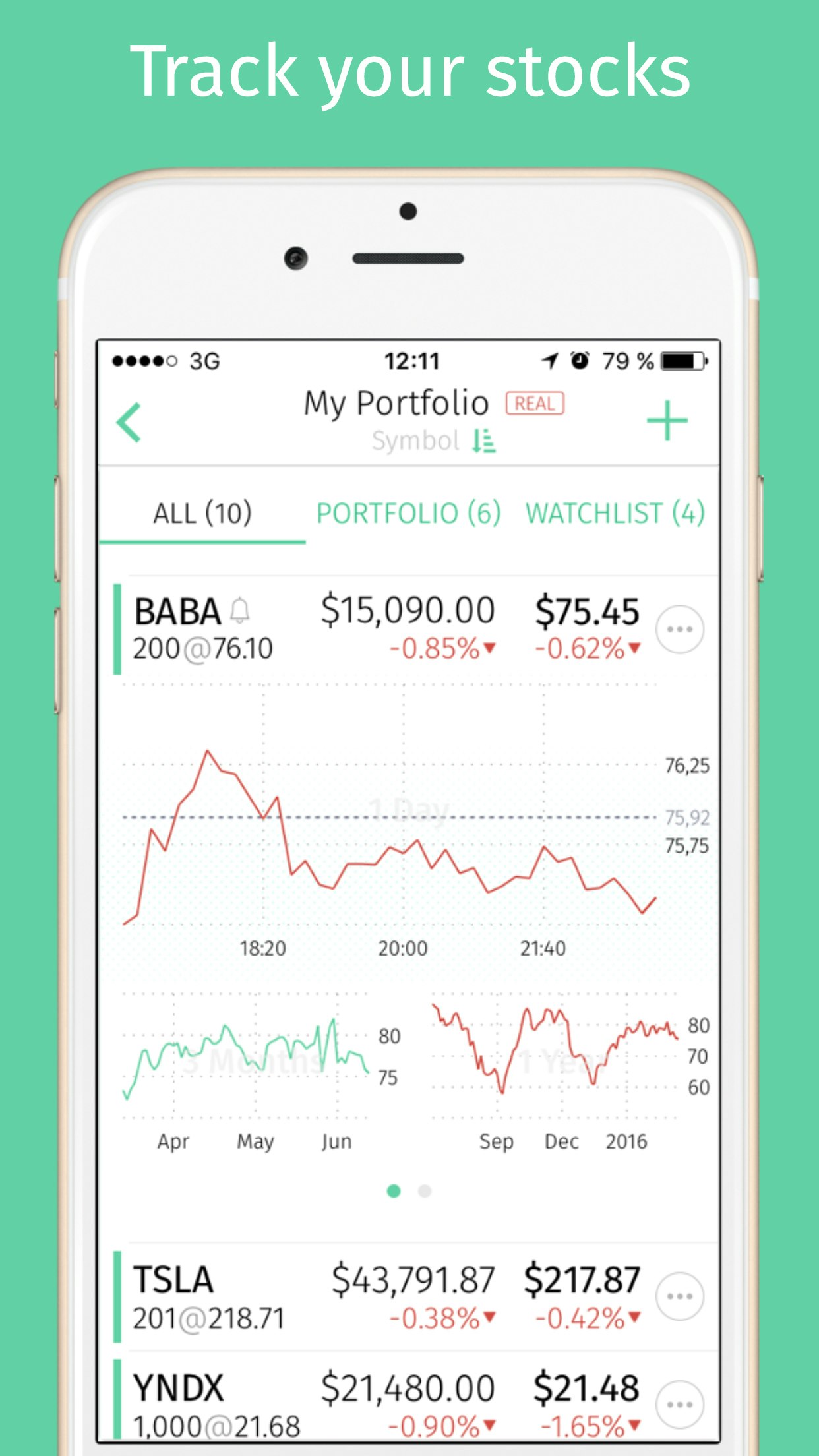This screenshot has width=819, height=1456.
Task: Switch to the PORTFOLIO (6) tab
Action: pos(408,512)
